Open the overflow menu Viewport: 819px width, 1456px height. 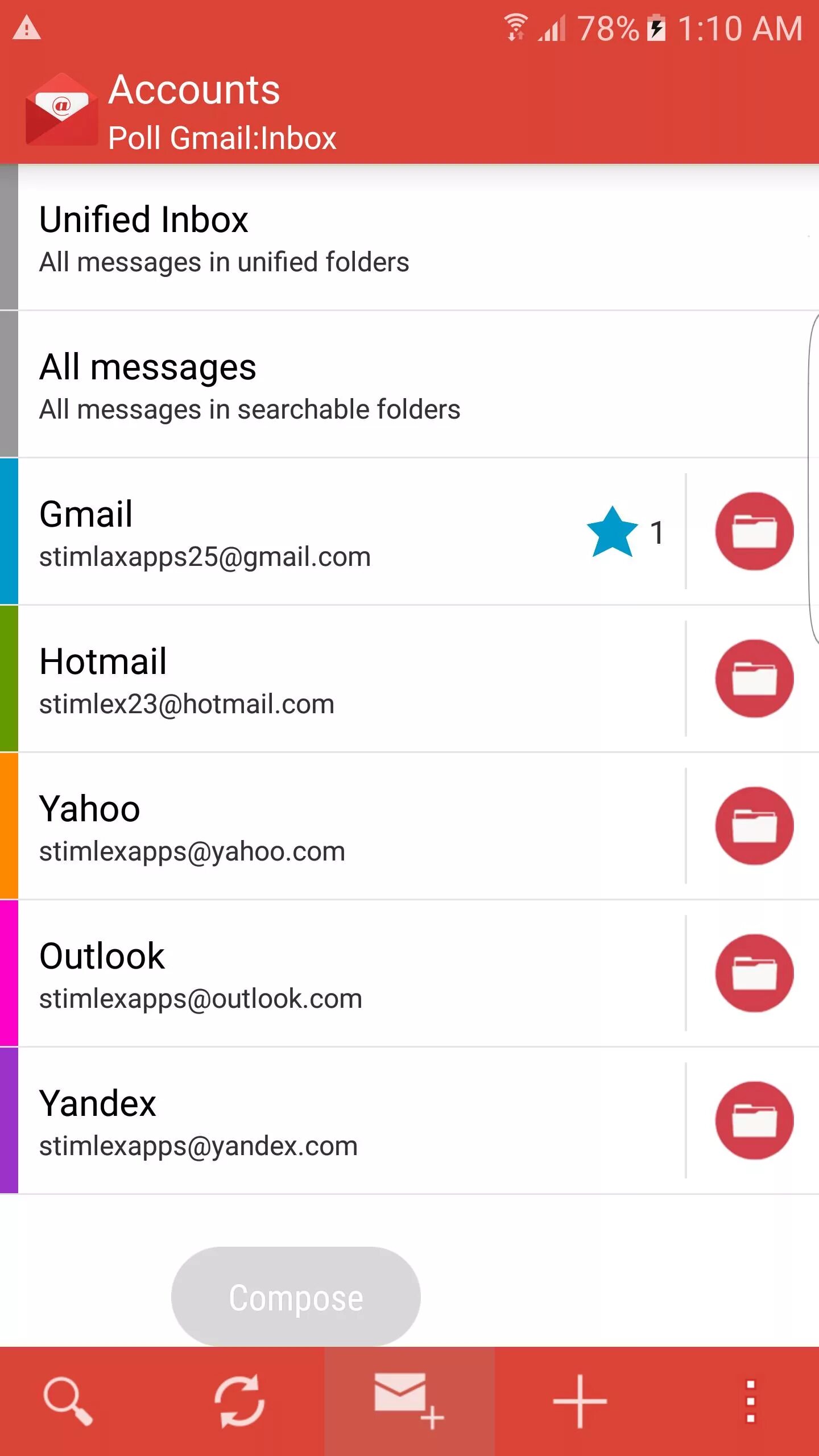[750, 1401]
